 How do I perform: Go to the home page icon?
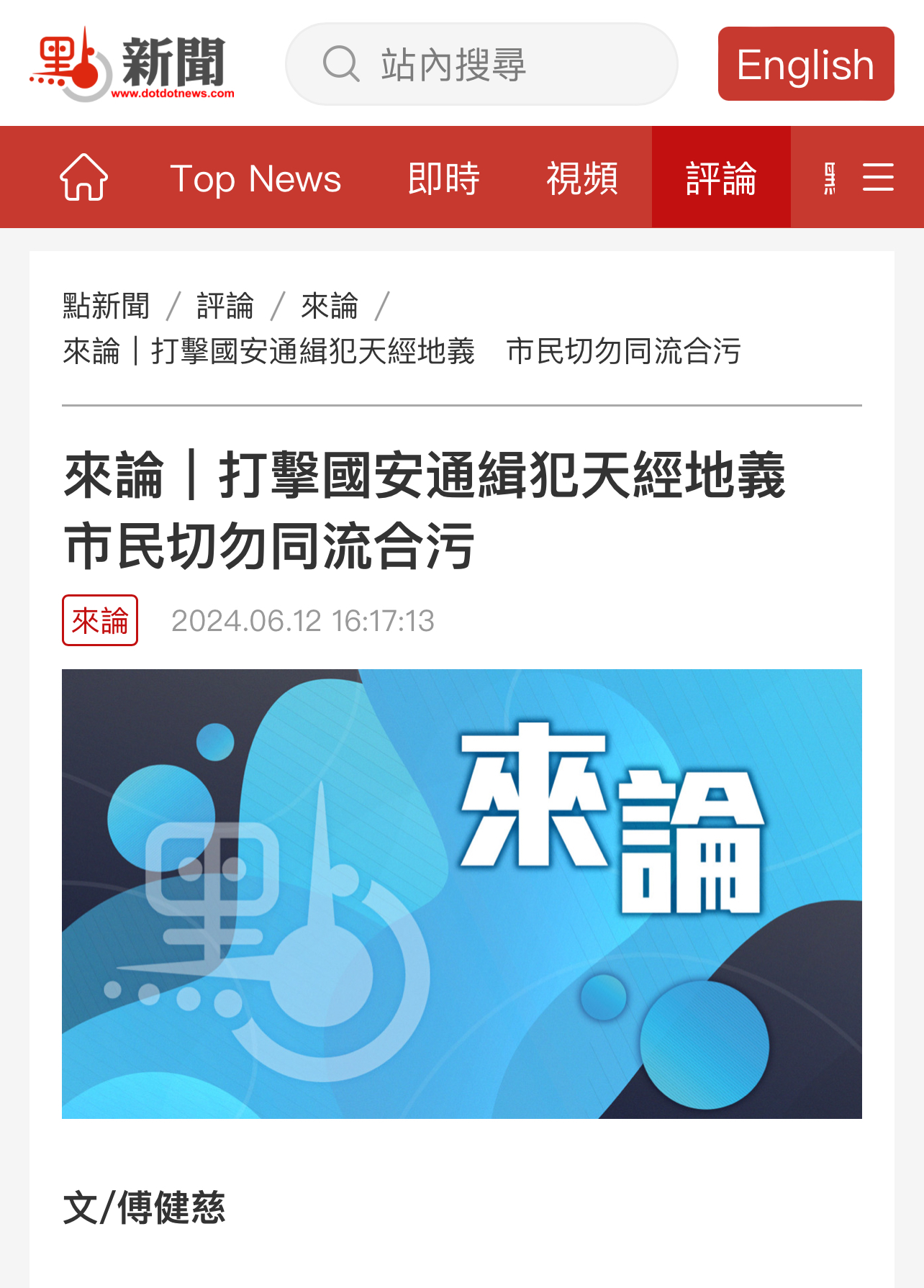[84, 178]
